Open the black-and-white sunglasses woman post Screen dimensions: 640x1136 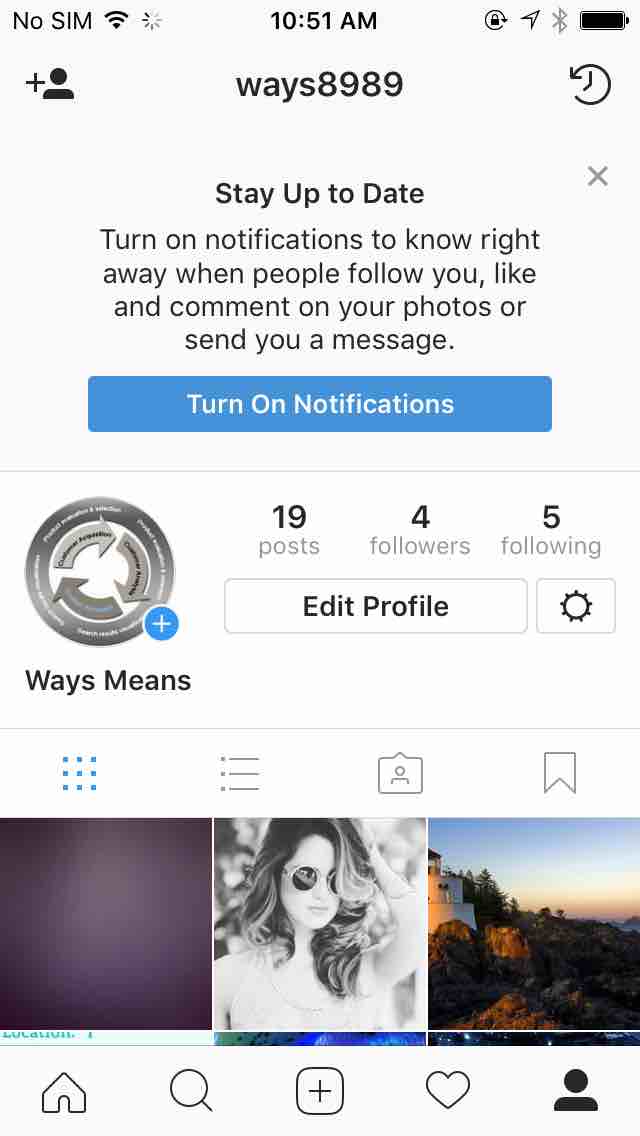tap(320, 923)
